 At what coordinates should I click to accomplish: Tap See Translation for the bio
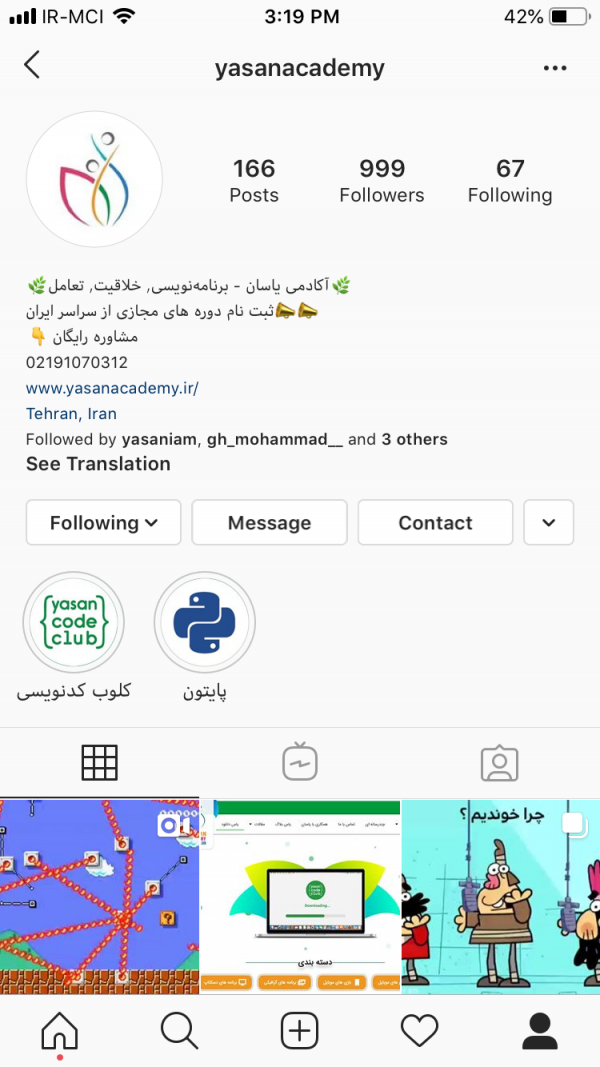pos(98,464)
